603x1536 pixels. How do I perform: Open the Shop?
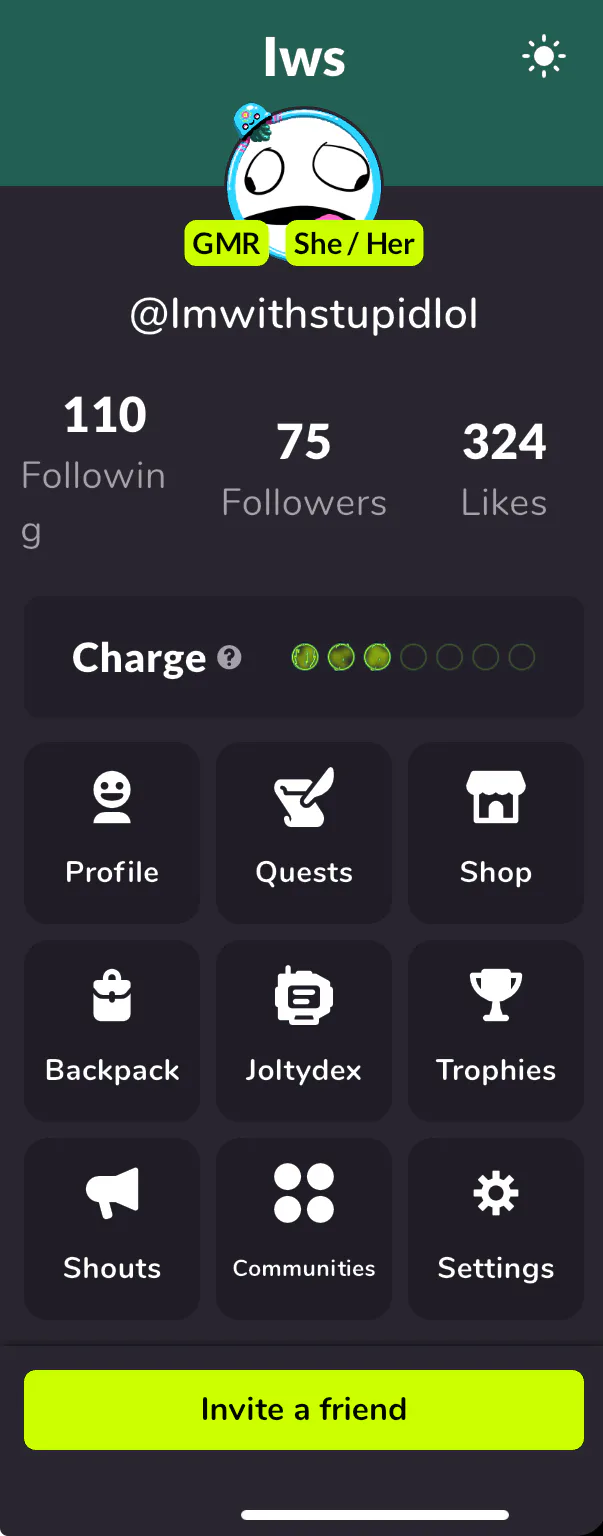click(496, 832)
